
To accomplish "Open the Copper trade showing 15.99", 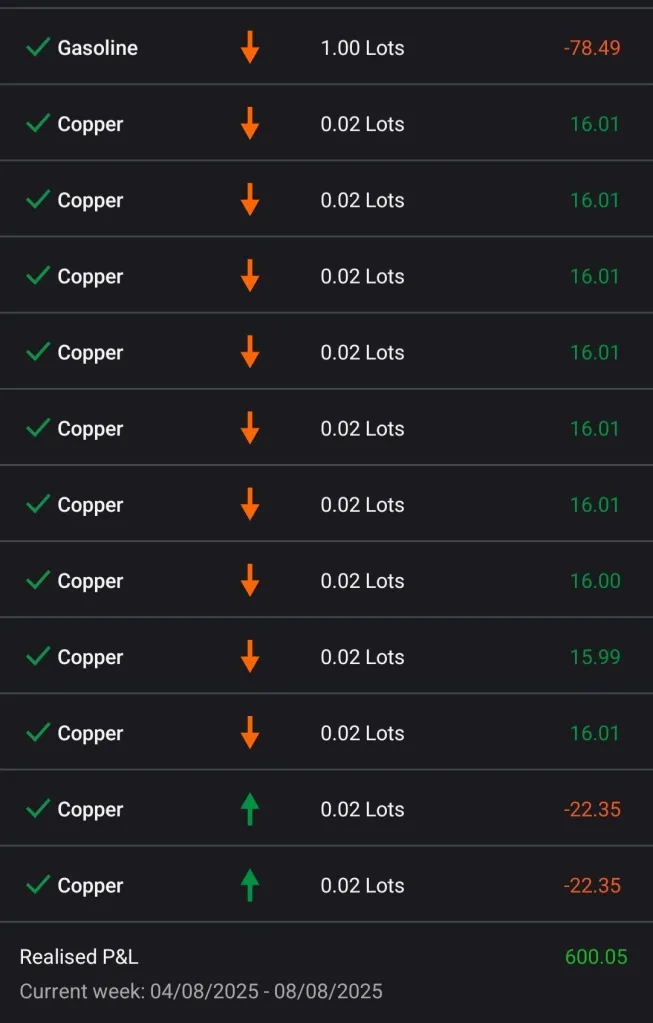I will (x=326, y=657).
